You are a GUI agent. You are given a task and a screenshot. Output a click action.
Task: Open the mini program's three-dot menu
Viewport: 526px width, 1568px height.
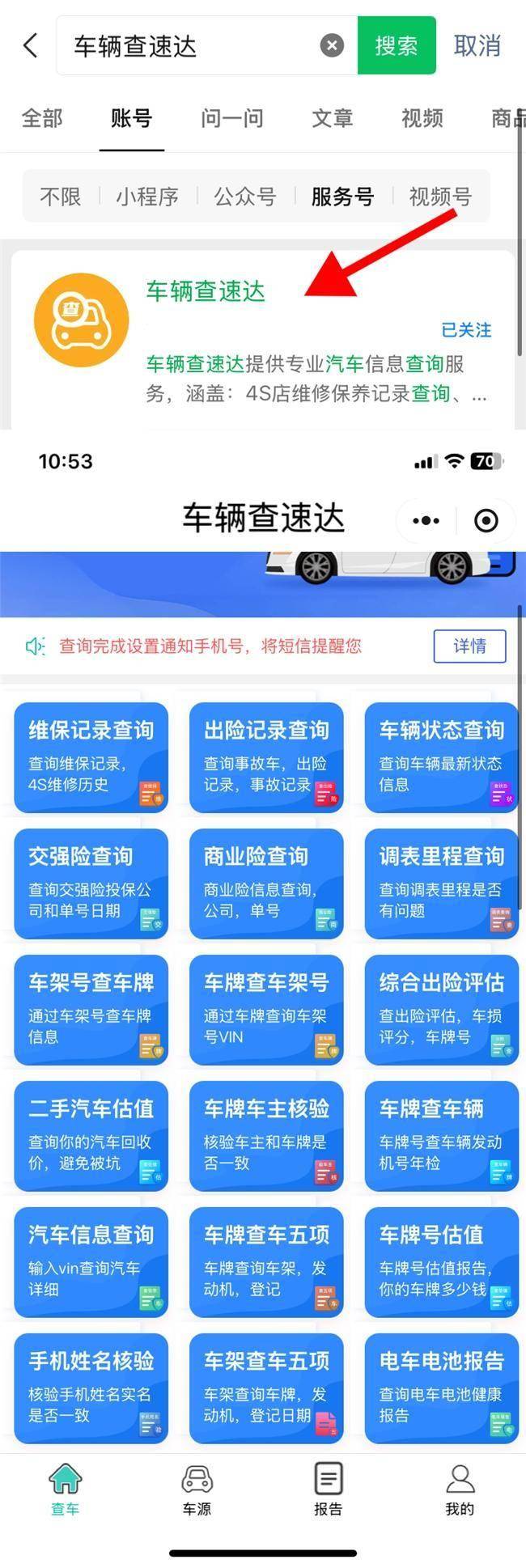[x=426, y=521]
